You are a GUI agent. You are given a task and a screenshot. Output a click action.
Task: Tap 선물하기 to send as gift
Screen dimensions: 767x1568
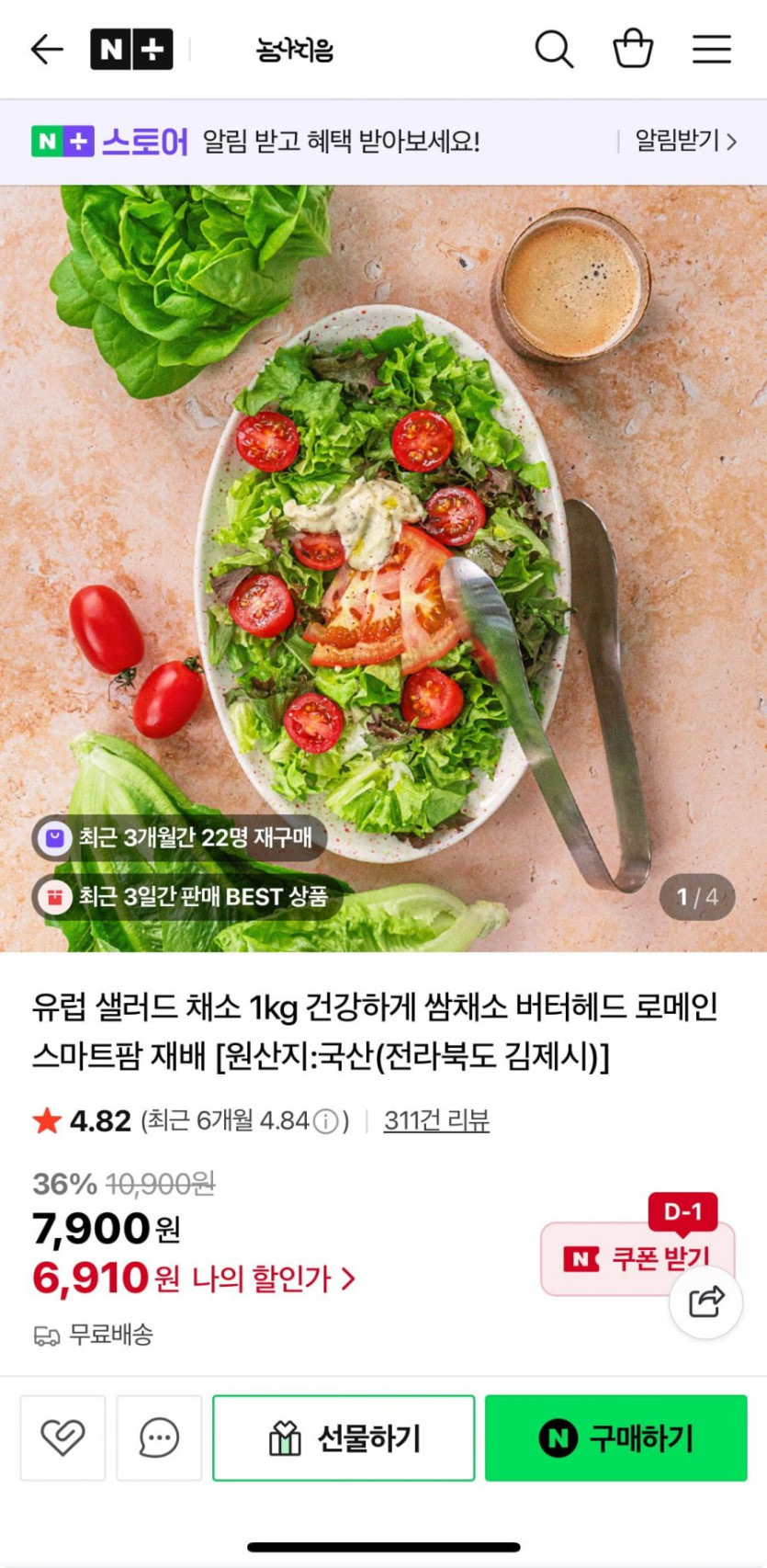[x=344, y=1437]
